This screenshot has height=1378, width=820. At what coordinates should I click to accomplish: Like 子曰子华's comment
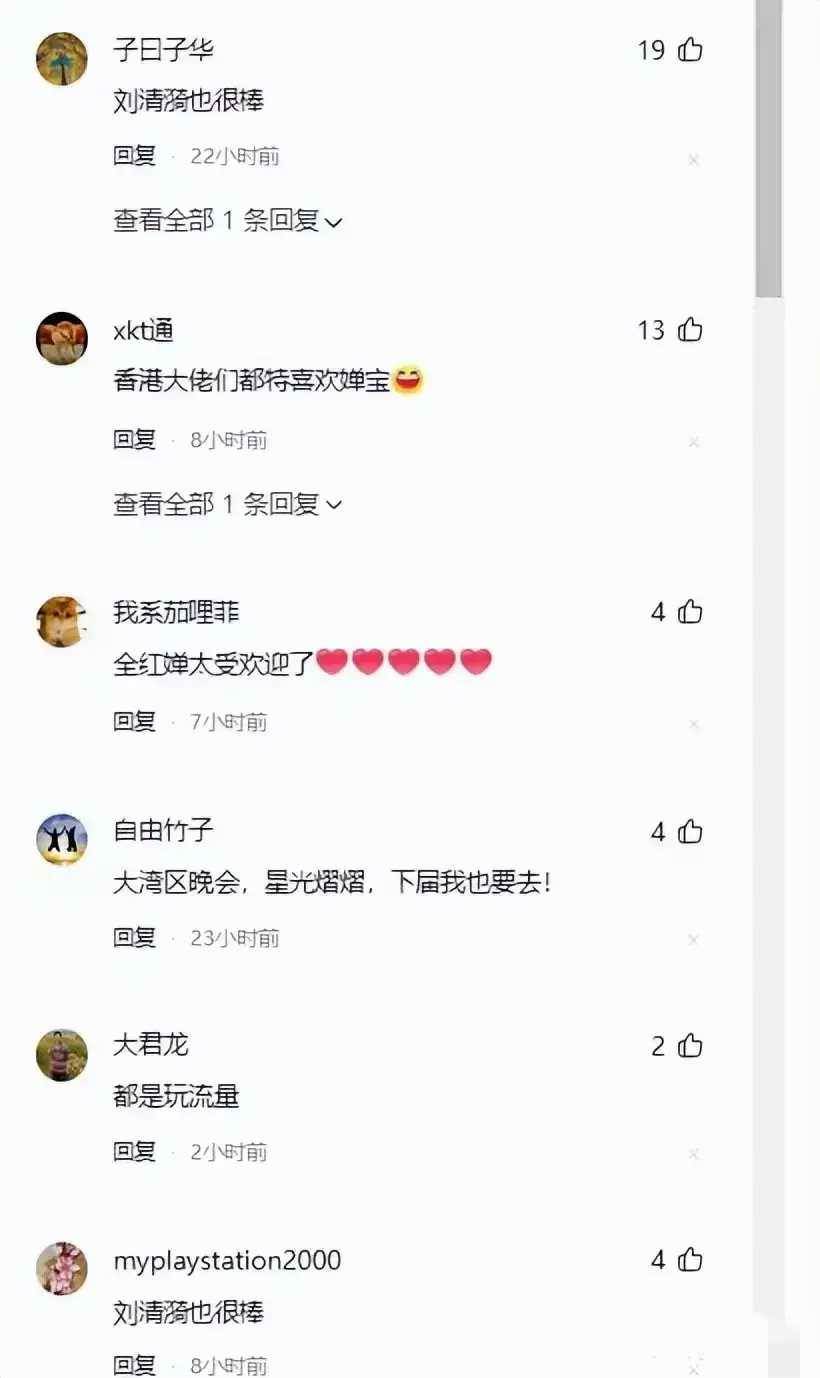tap(690, 50)
